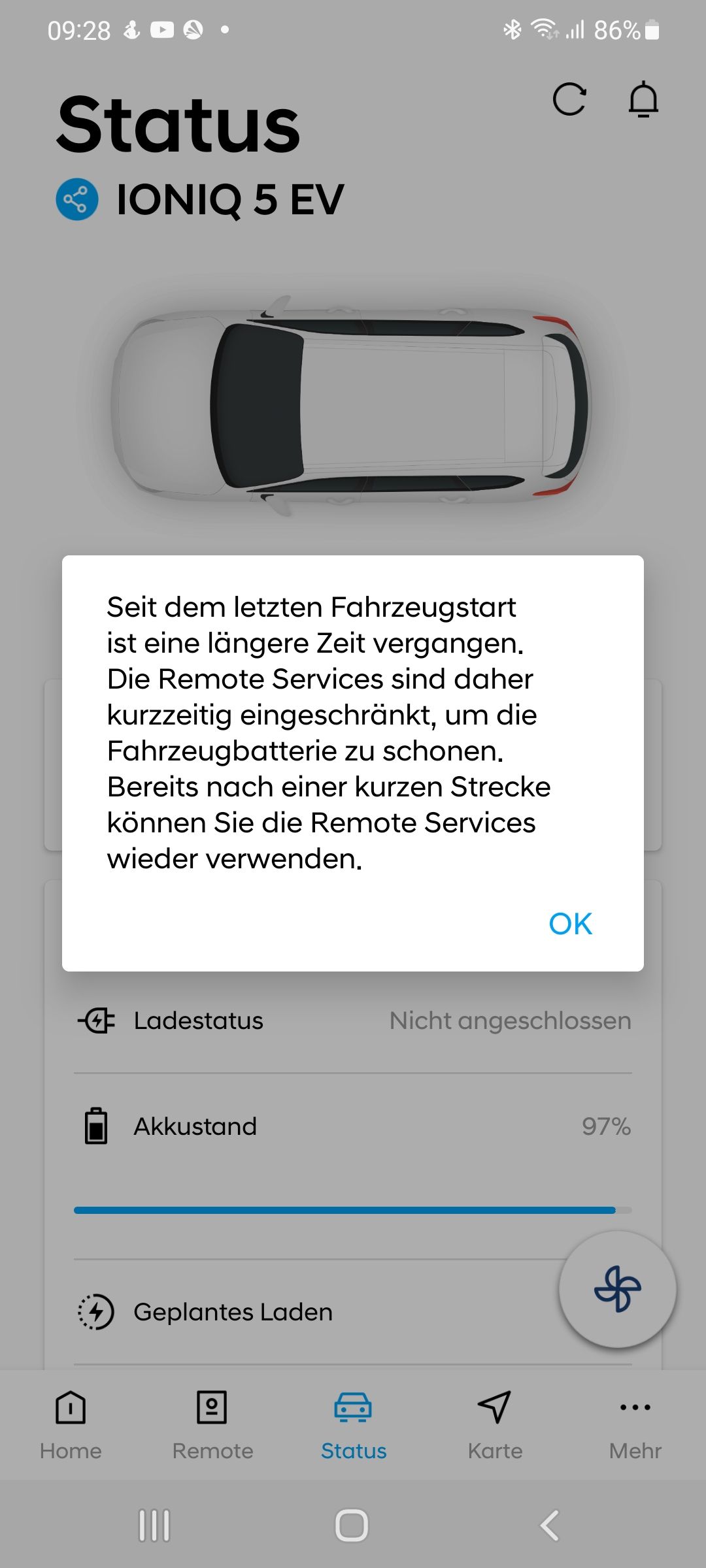Image resolution: width=706 pixels, height=1568 pixels.
Task: Dismiss the dialog with OK
Action: [x=570, y=924]
